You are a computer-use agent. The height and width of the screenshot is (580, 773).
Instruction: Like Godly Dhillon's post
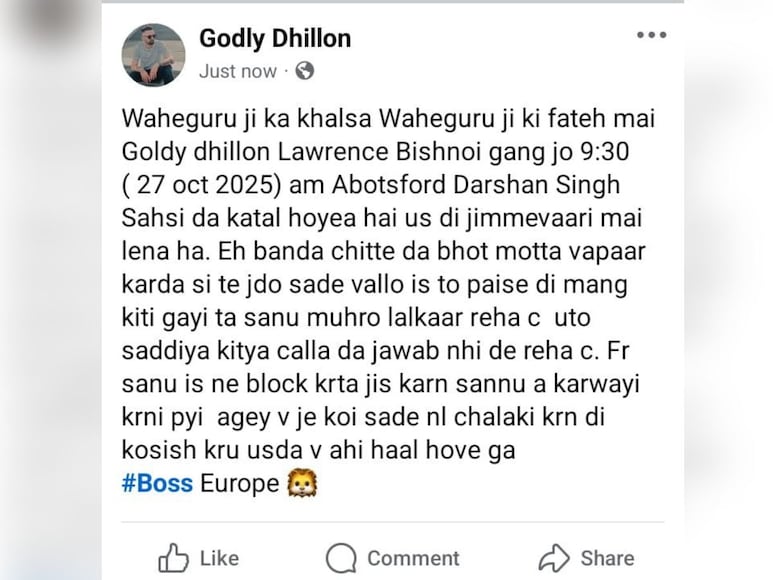click(198, 557)
